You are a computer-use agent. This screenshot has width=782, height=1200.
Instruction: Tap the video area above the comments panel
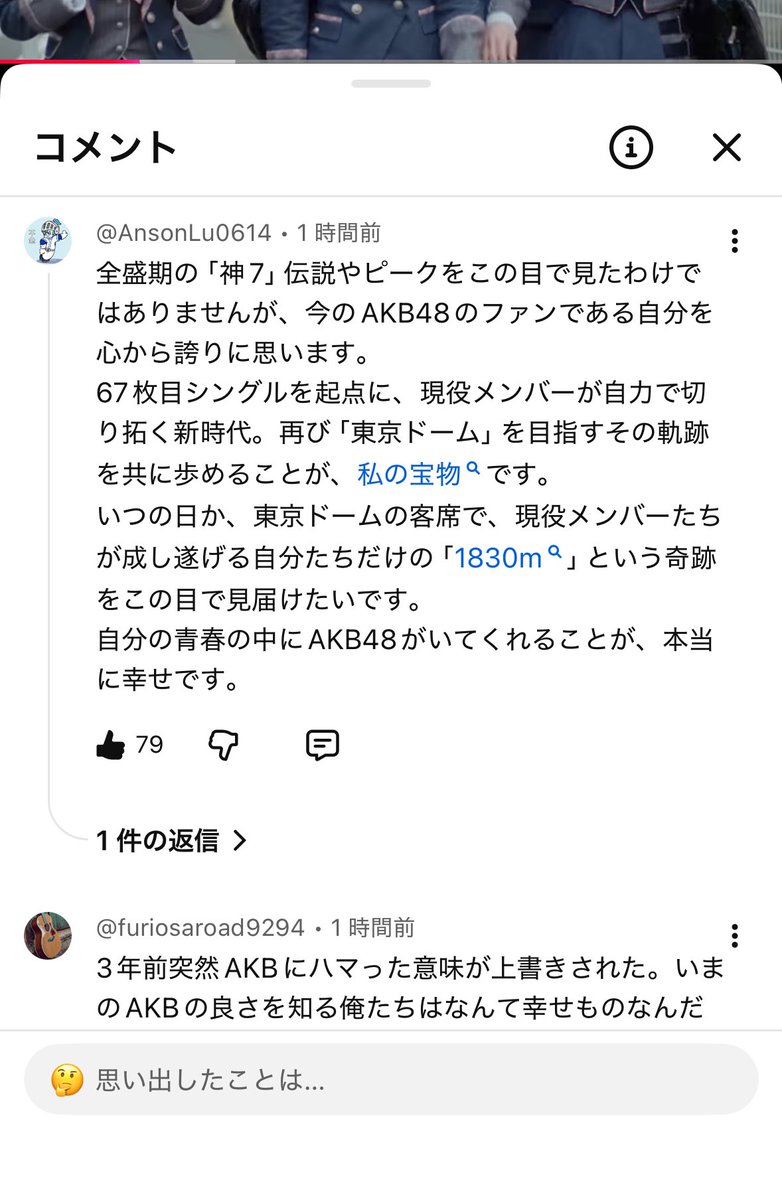pos(390,30)
